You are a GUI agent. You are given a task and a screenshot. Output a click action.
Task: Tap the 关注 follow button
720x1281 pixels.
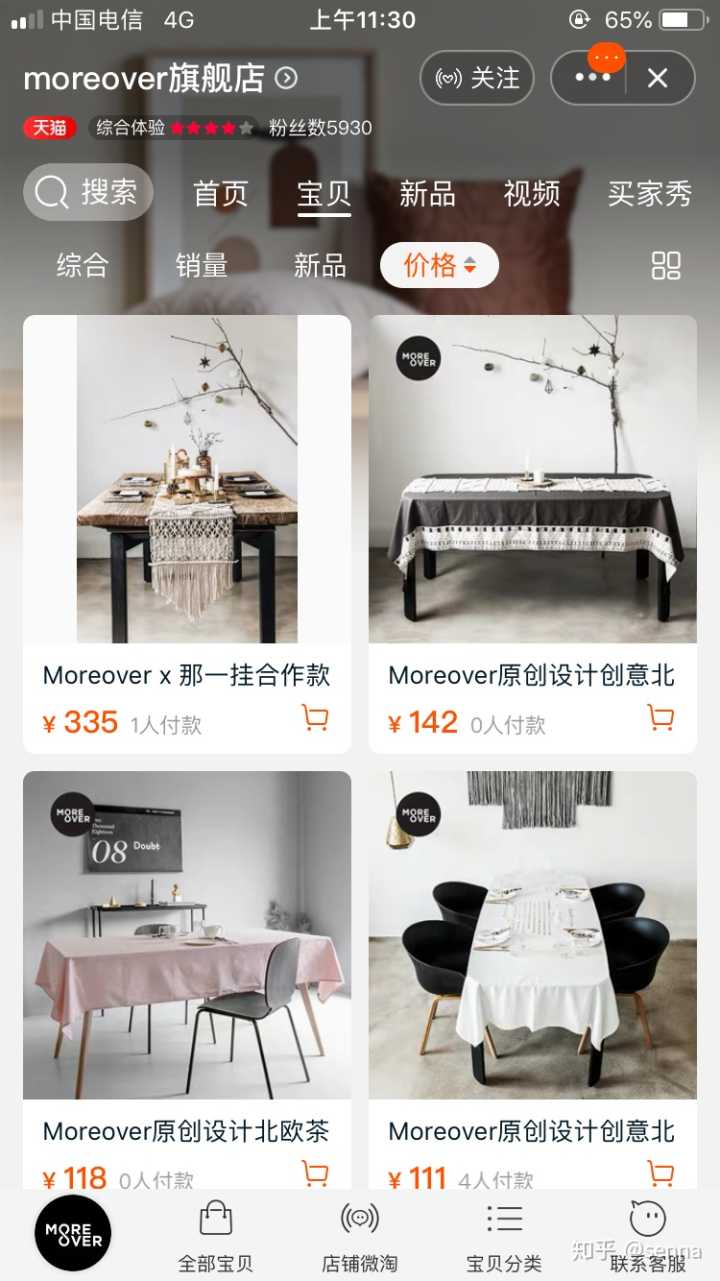[477, 78]
